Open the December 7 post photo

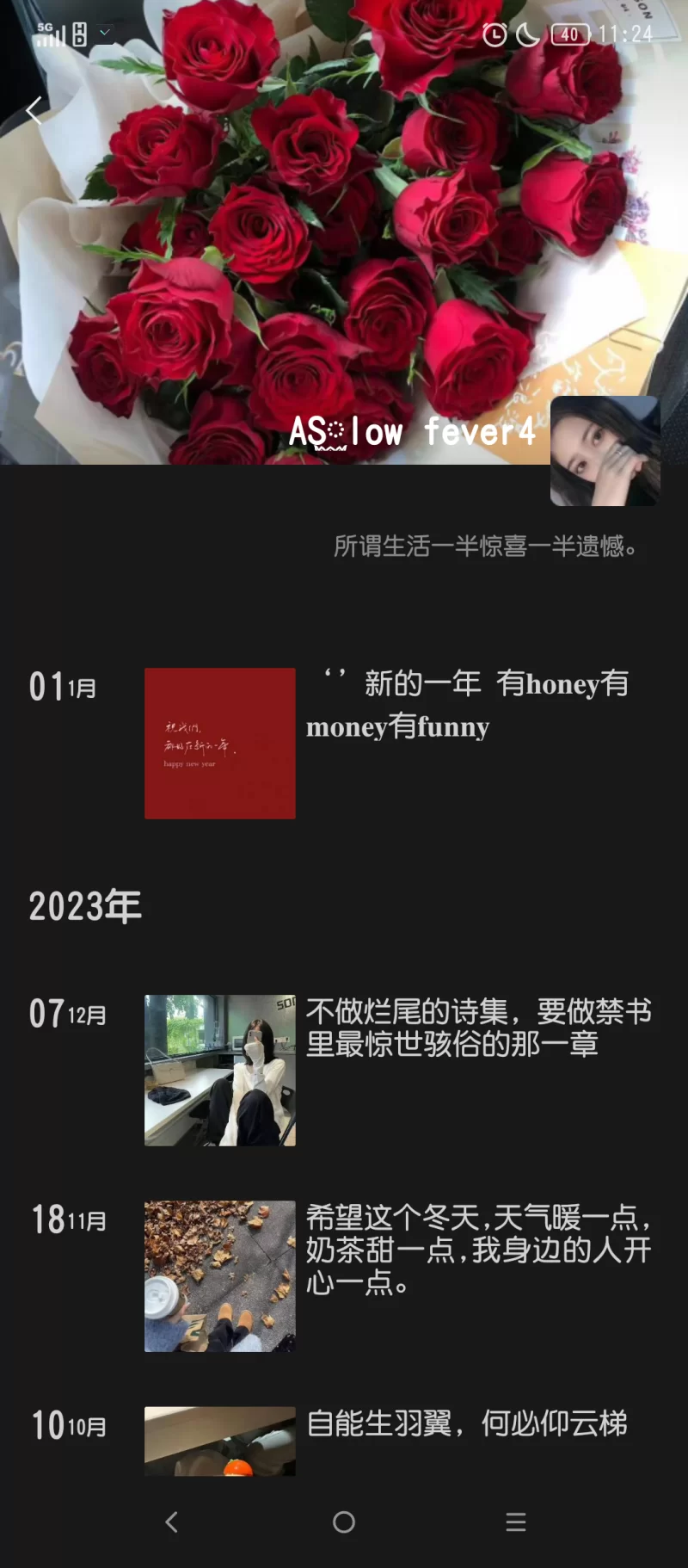point(219,1070)
